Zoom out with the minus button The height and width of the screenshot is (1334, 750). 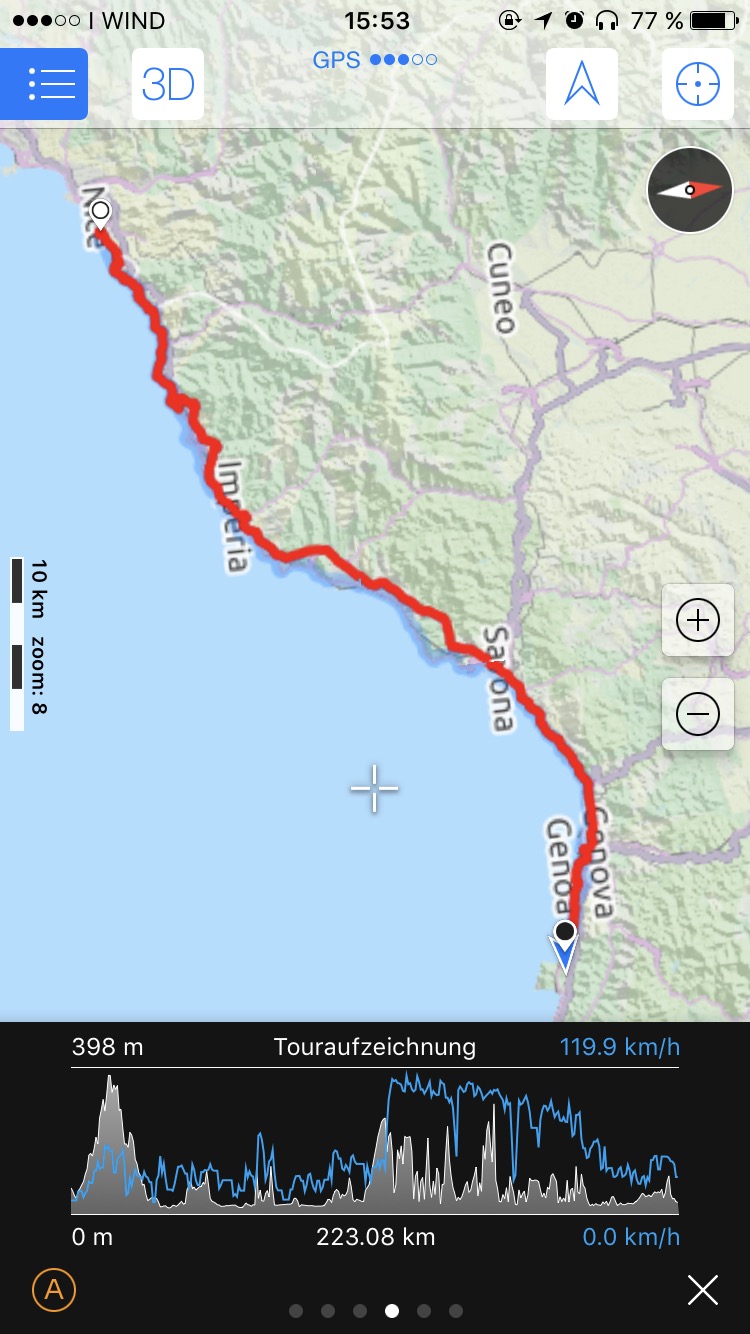click(x=698, y=714)
